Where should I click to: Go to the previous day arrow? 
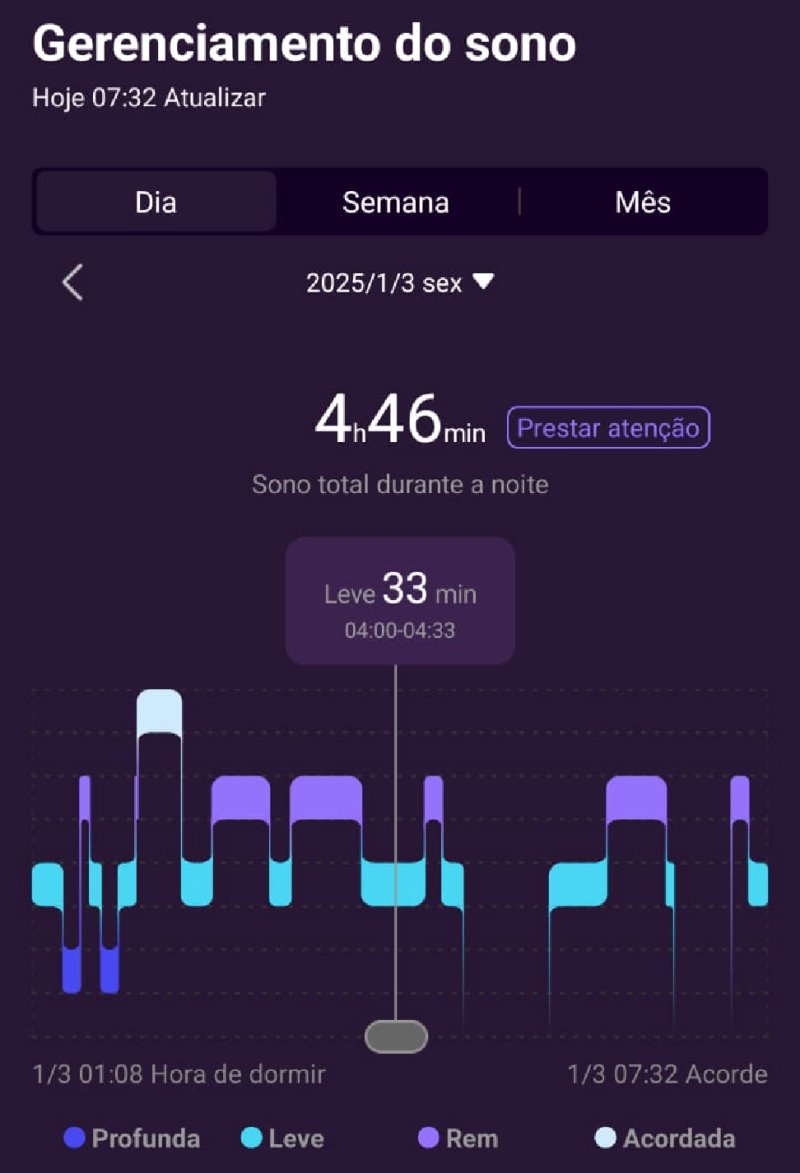(73, 283)
